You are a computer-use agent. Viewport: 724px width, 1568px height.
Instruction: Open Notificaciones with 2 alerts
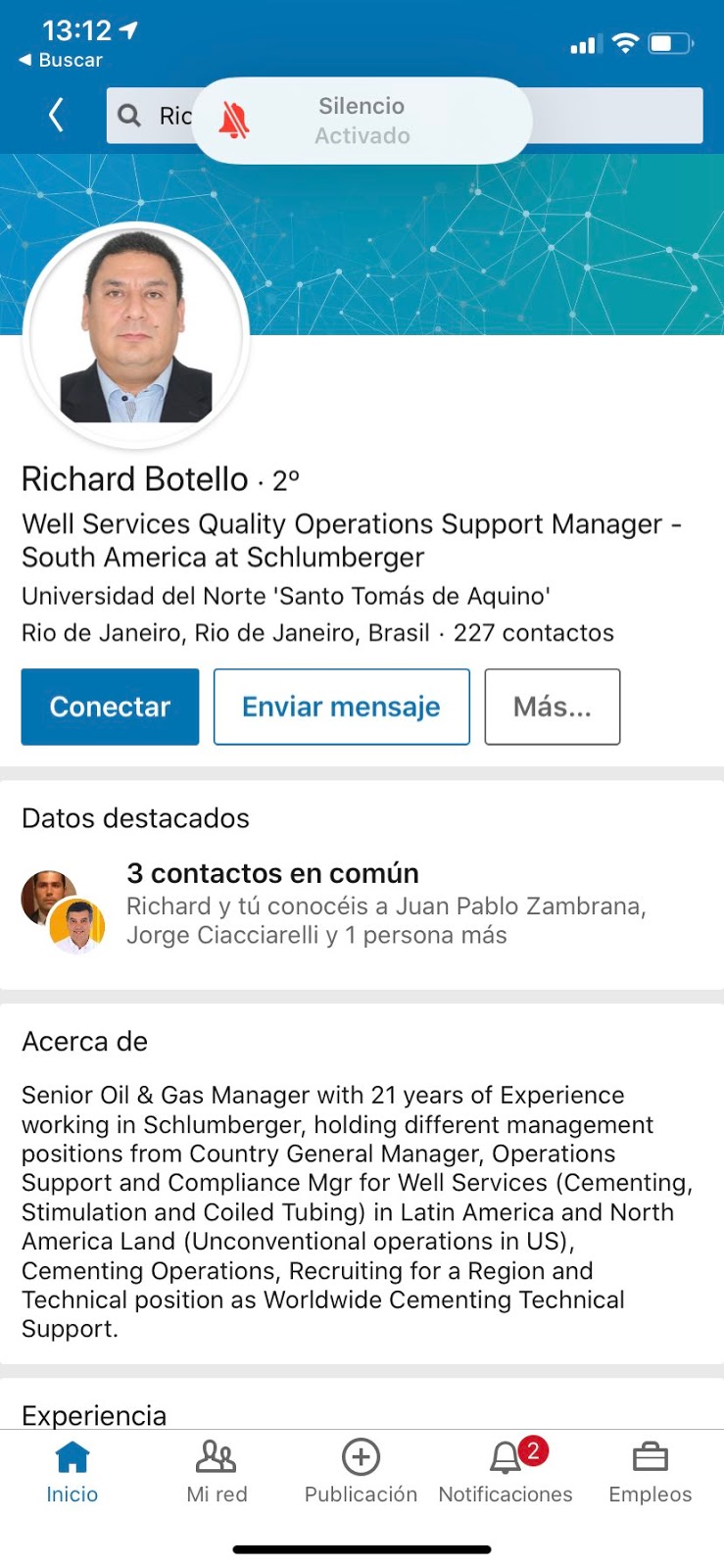[x=505, y=1470]
